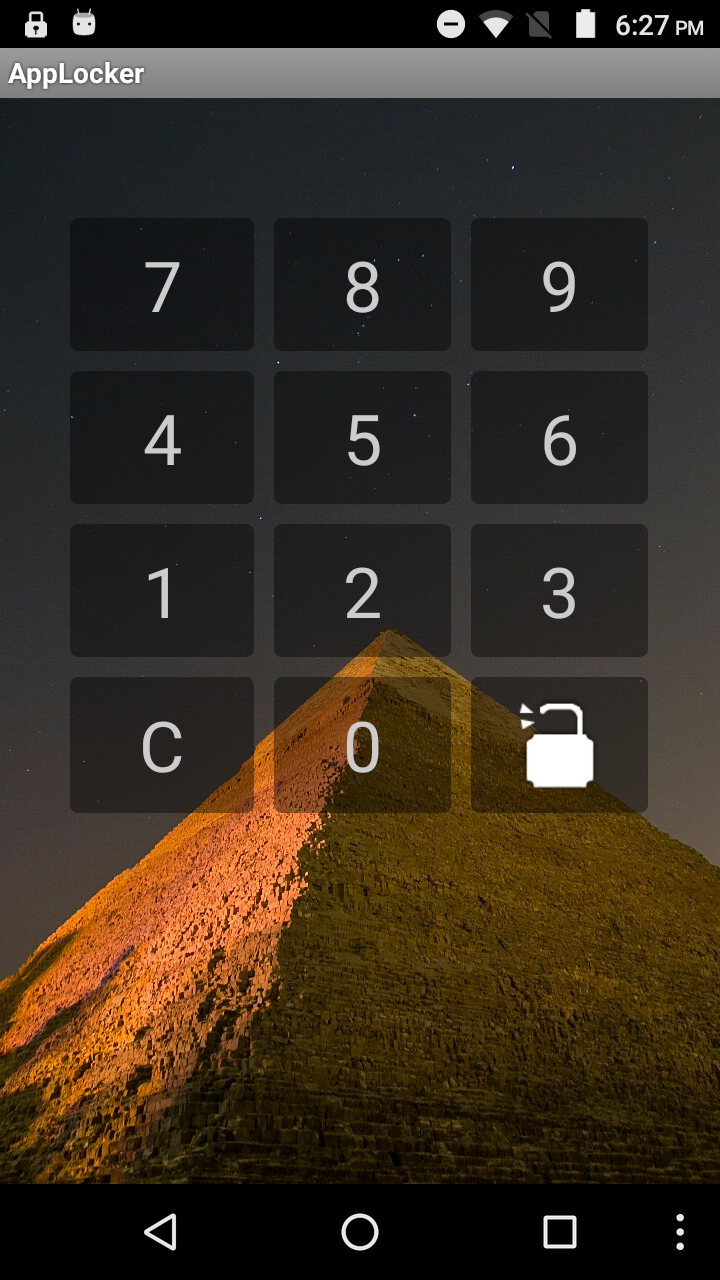Select the 9 key

(x=559, y=285)
